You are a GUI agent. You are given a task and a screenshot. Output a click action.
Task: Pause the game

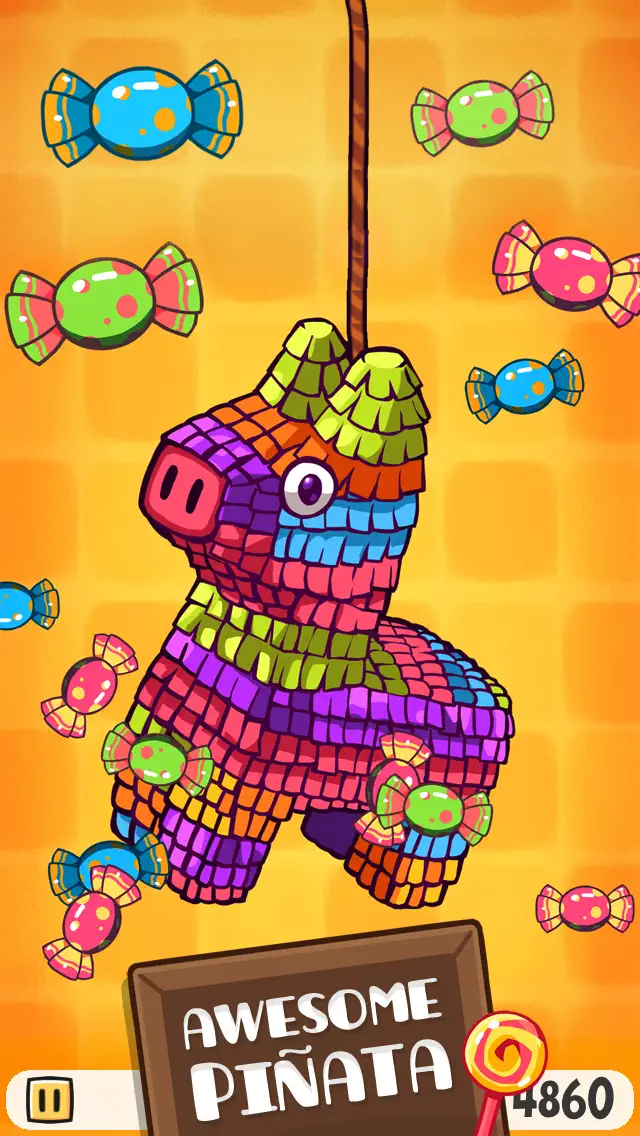click(49, 1100)
